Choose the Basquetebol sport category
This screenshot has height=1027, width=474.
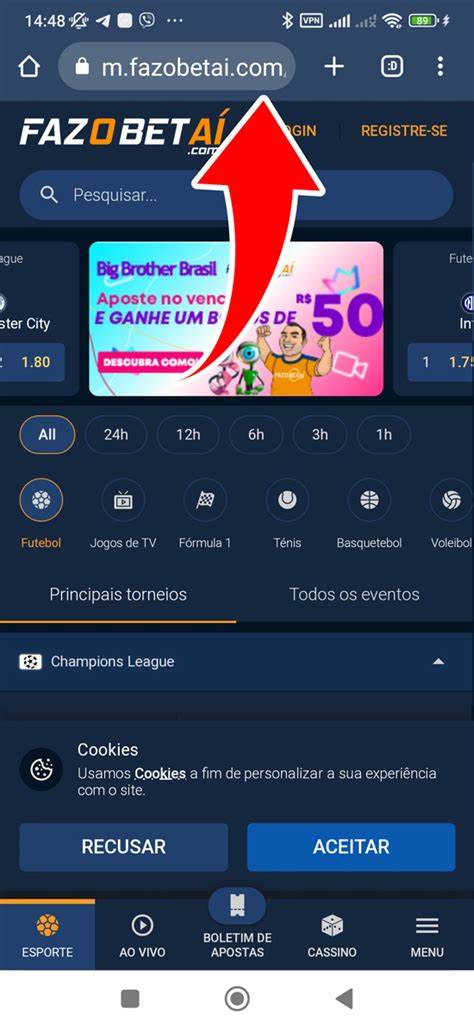[x=369, y=515]
